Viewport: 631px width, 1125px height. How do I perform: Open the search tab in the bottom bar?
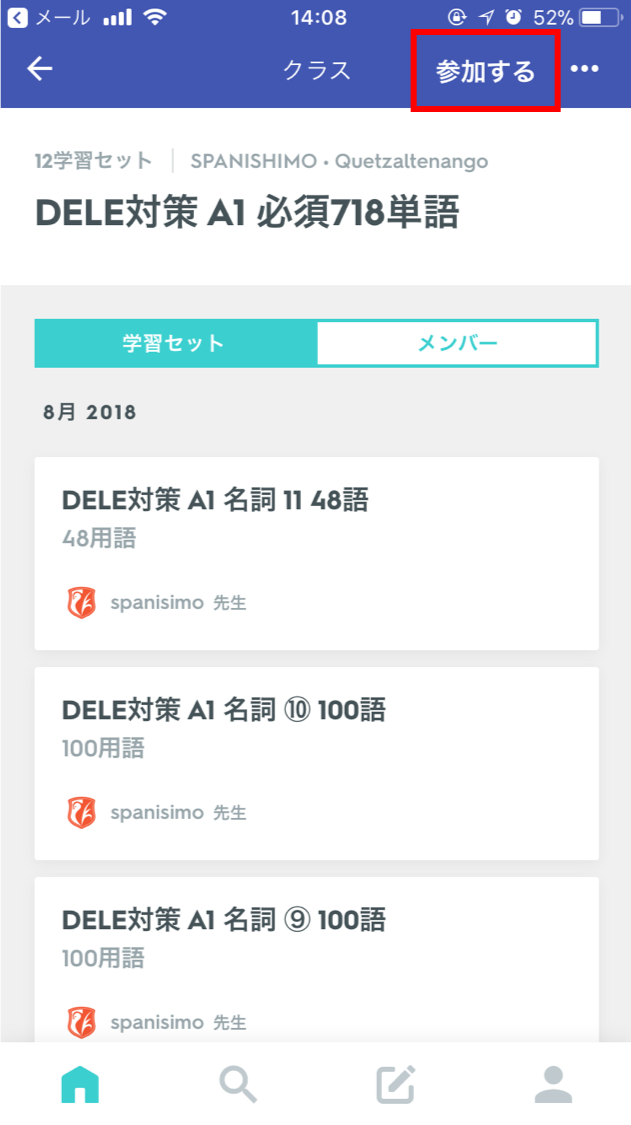click(x=238, y=1084)
